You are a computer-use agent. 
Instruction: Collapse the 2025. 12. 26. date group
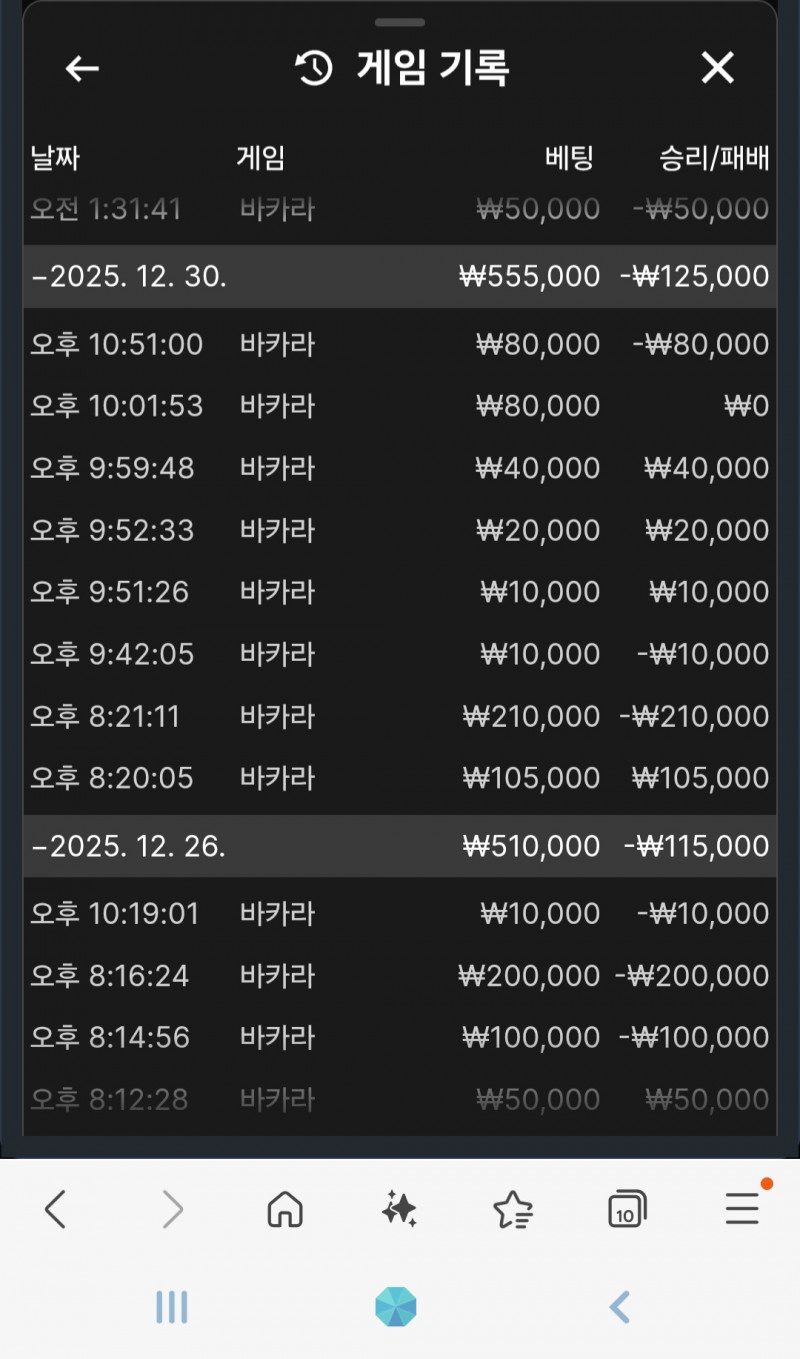[x=130, y=847]
